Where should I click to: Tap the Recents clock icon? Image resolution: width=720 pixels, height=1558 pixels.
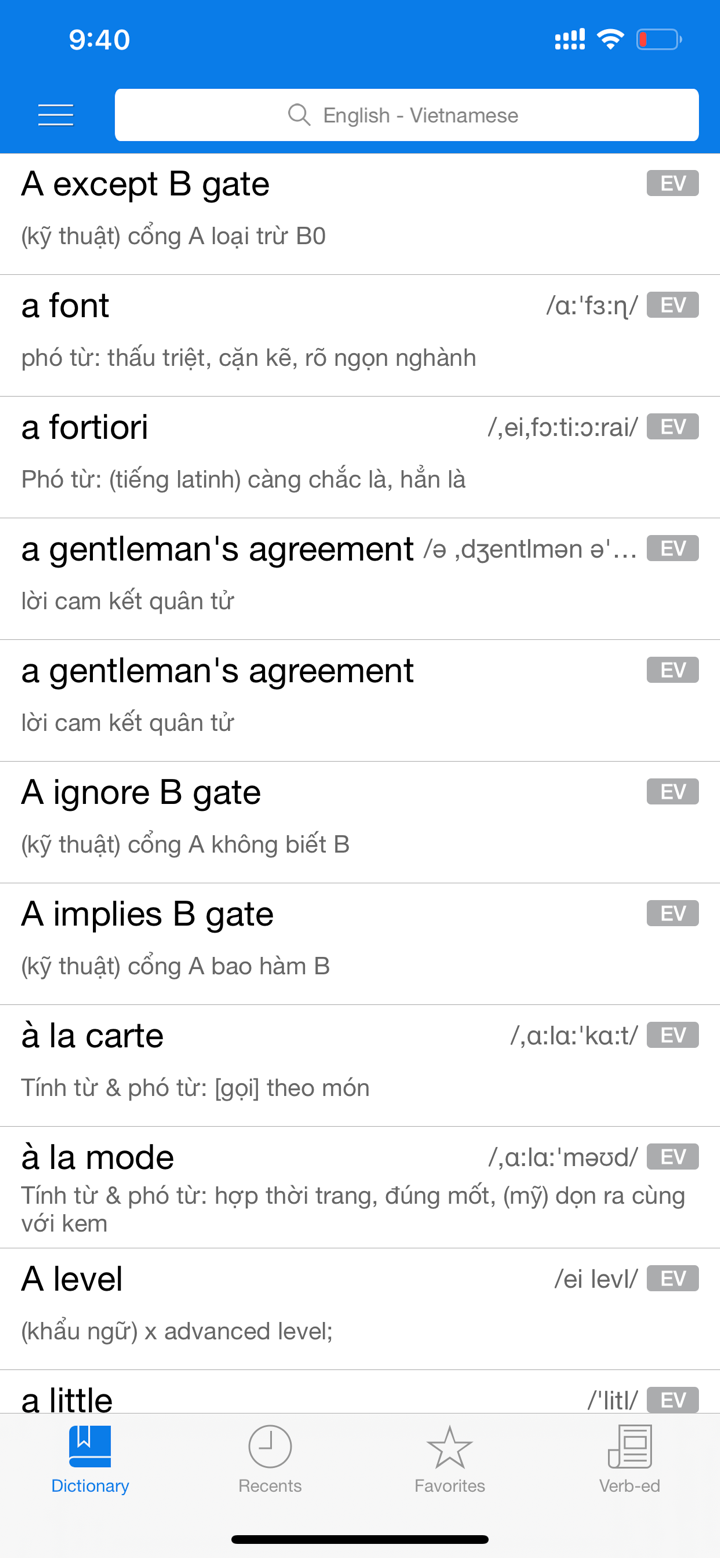coord(269,1446)
